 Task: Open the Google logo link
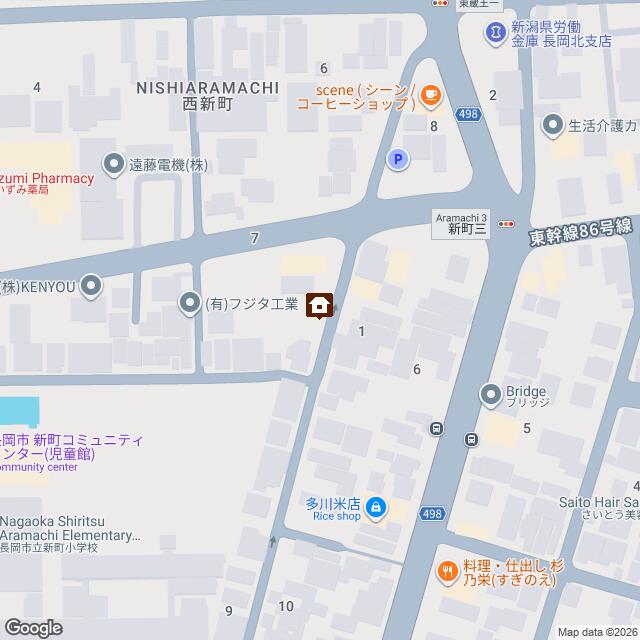pyautogui.click(x=32, y=627)
